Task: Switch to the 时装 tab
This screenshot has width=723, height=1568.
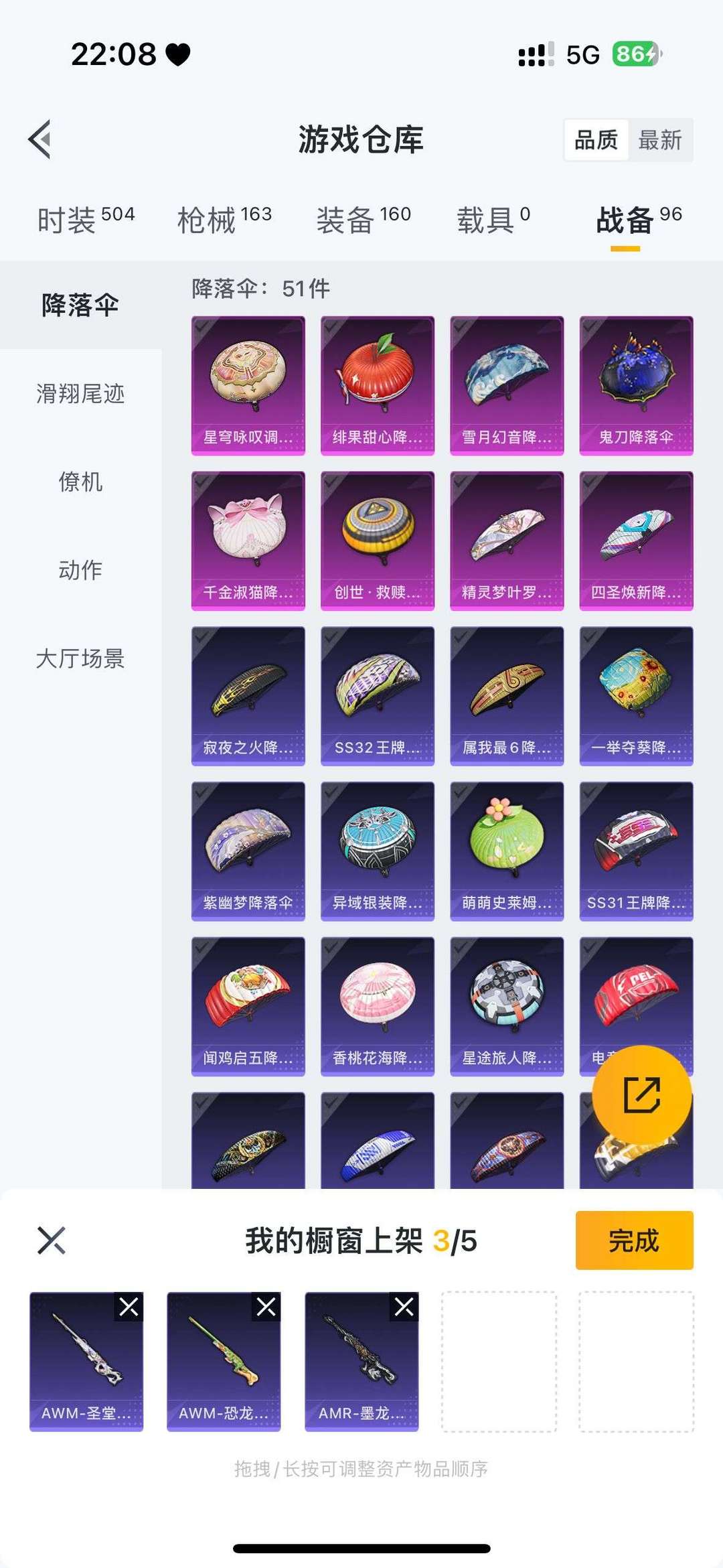Action: 86,220
